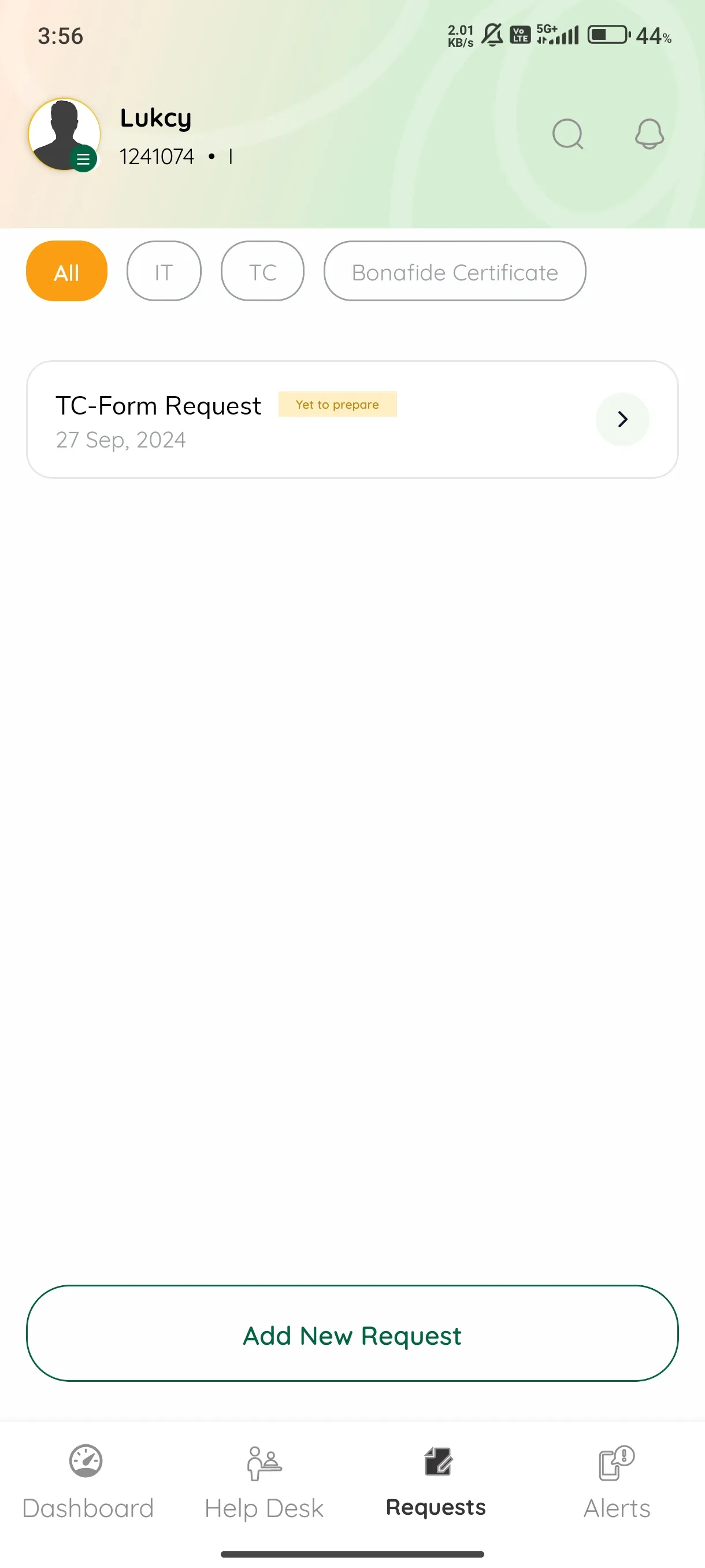Screen dimensions: 705x1568
Task: Tap Lukcy's profile avatar
Action: [64, 134]
